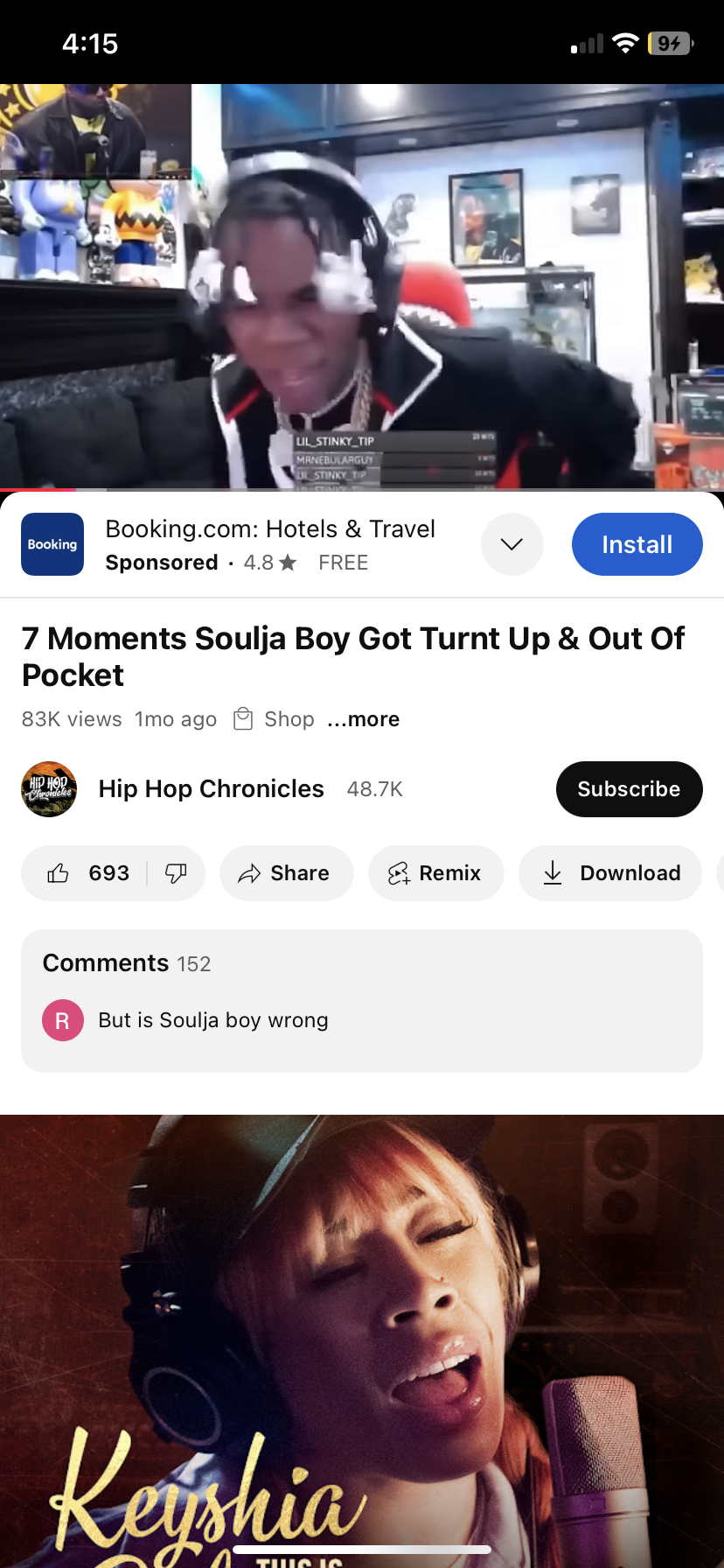
Task: Expand description with ...more
Action: [364, 719]
